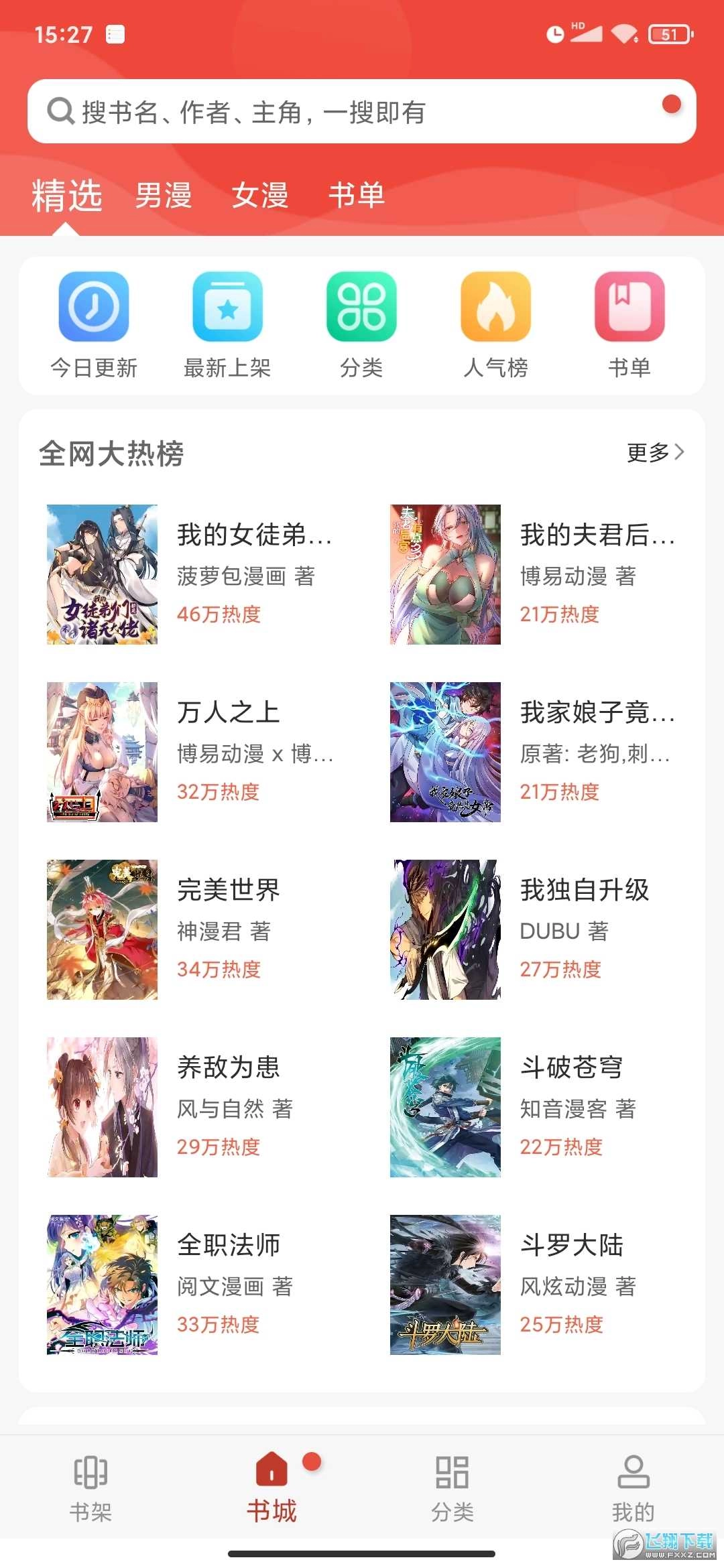Open the 书单 tab at the top

tap(358, 196)
